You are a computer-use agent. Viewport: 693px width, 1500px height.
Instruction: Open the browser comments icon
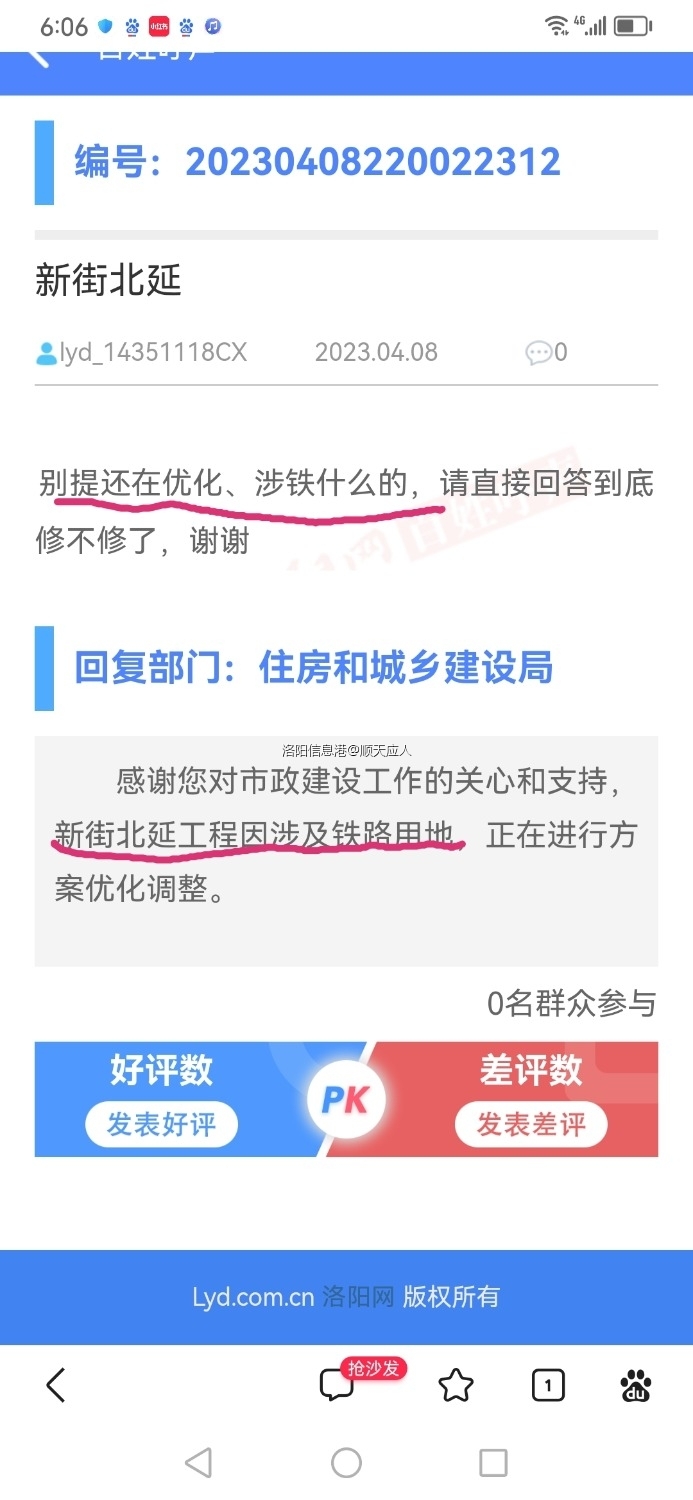(337, 1386)
